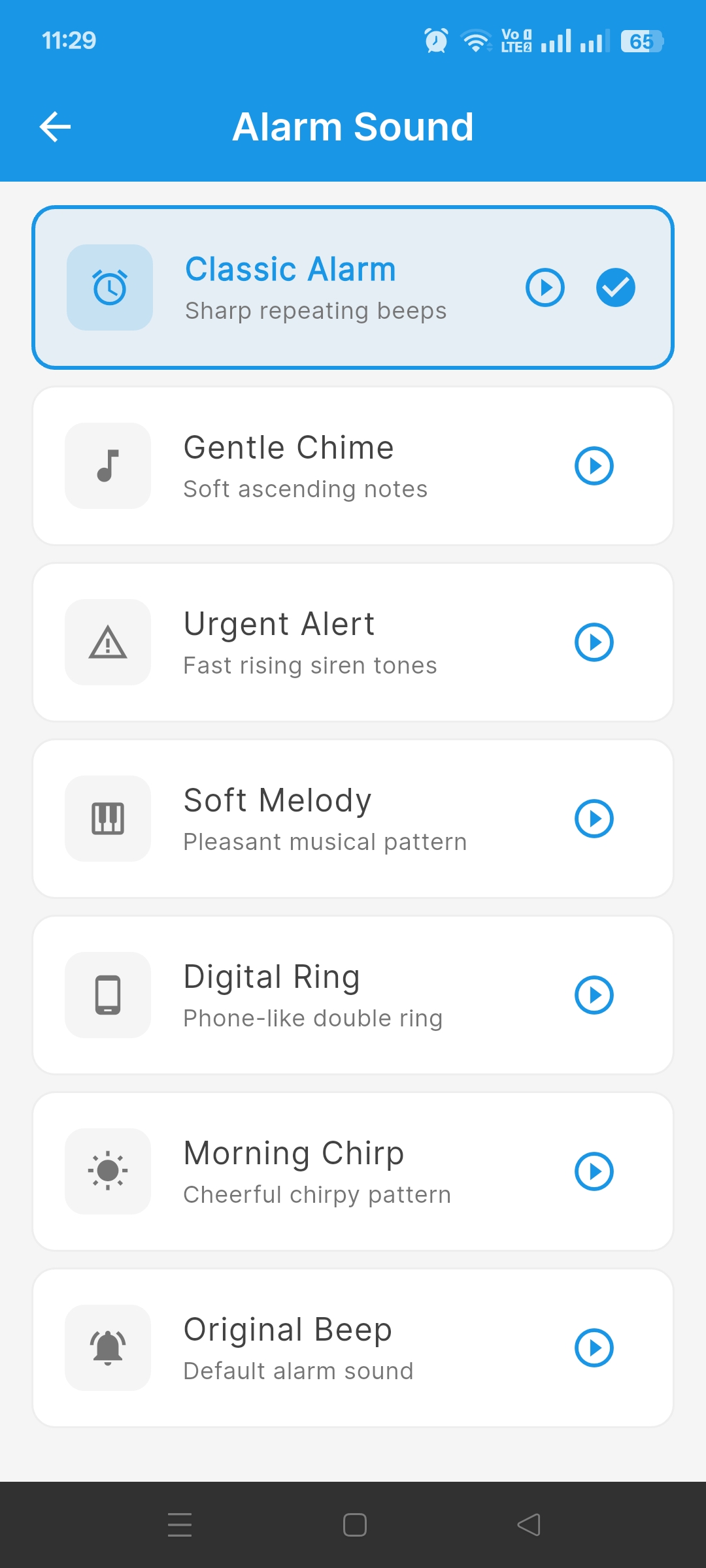Play the Morning Chirp preview

tap(594, 1171)
